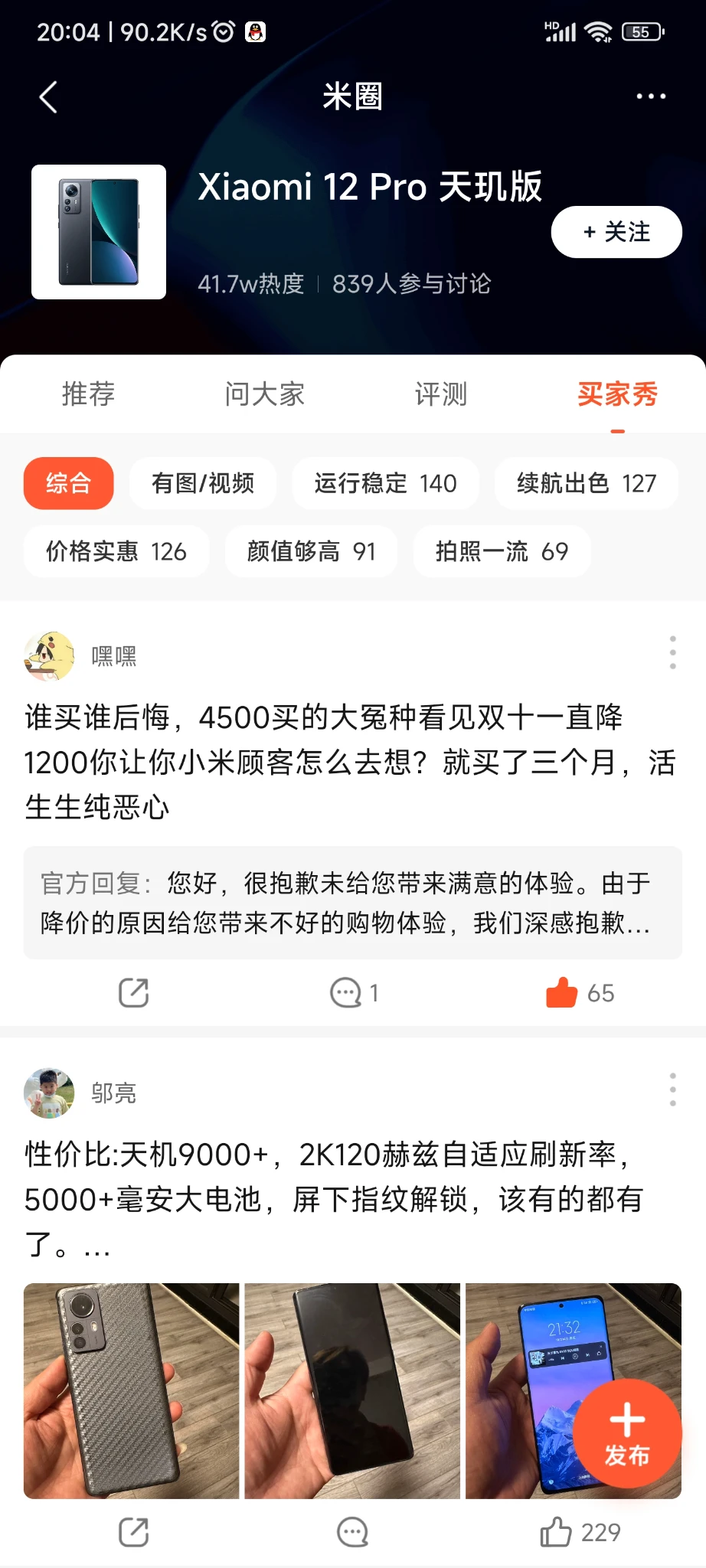Switch to the 问大家 tab
The image size is (706, 1568).
(x=264, y=394)
